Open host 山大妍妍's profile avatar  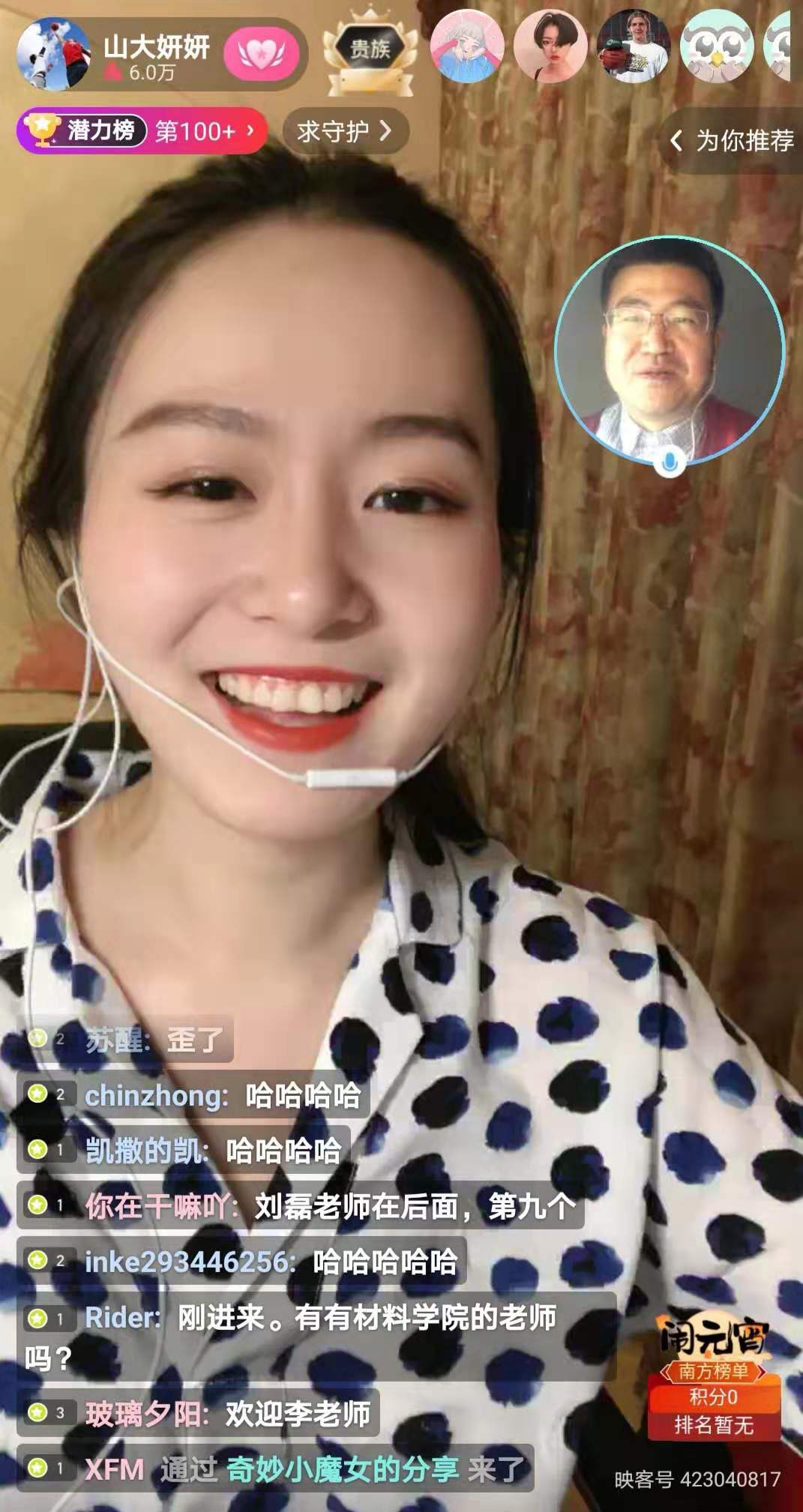(x=52, y=54)
